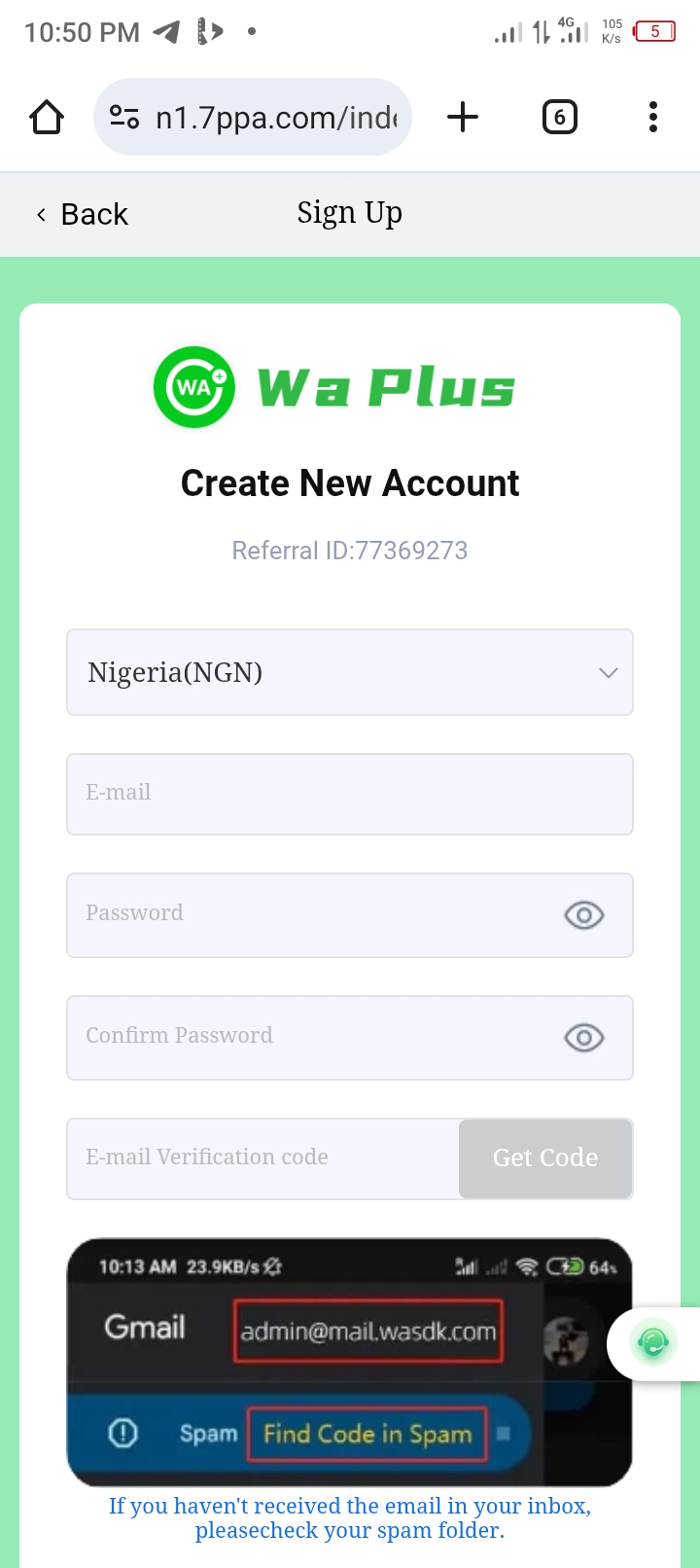Tap the Get Code button
This screenshot has width=700, height=1568.
pos(545,1158)
